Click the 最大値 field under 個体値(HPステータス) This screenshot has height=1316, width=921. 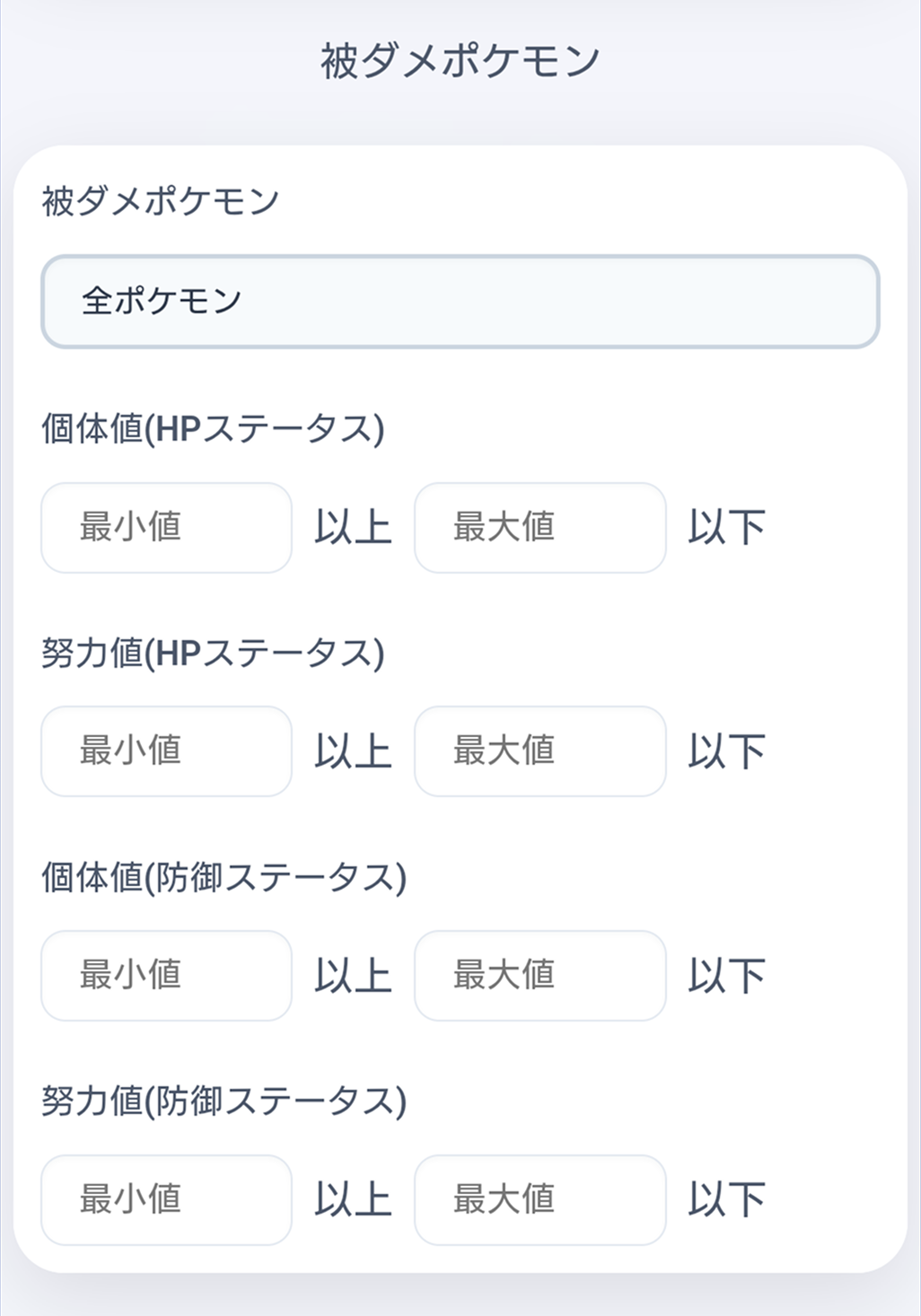539,527
